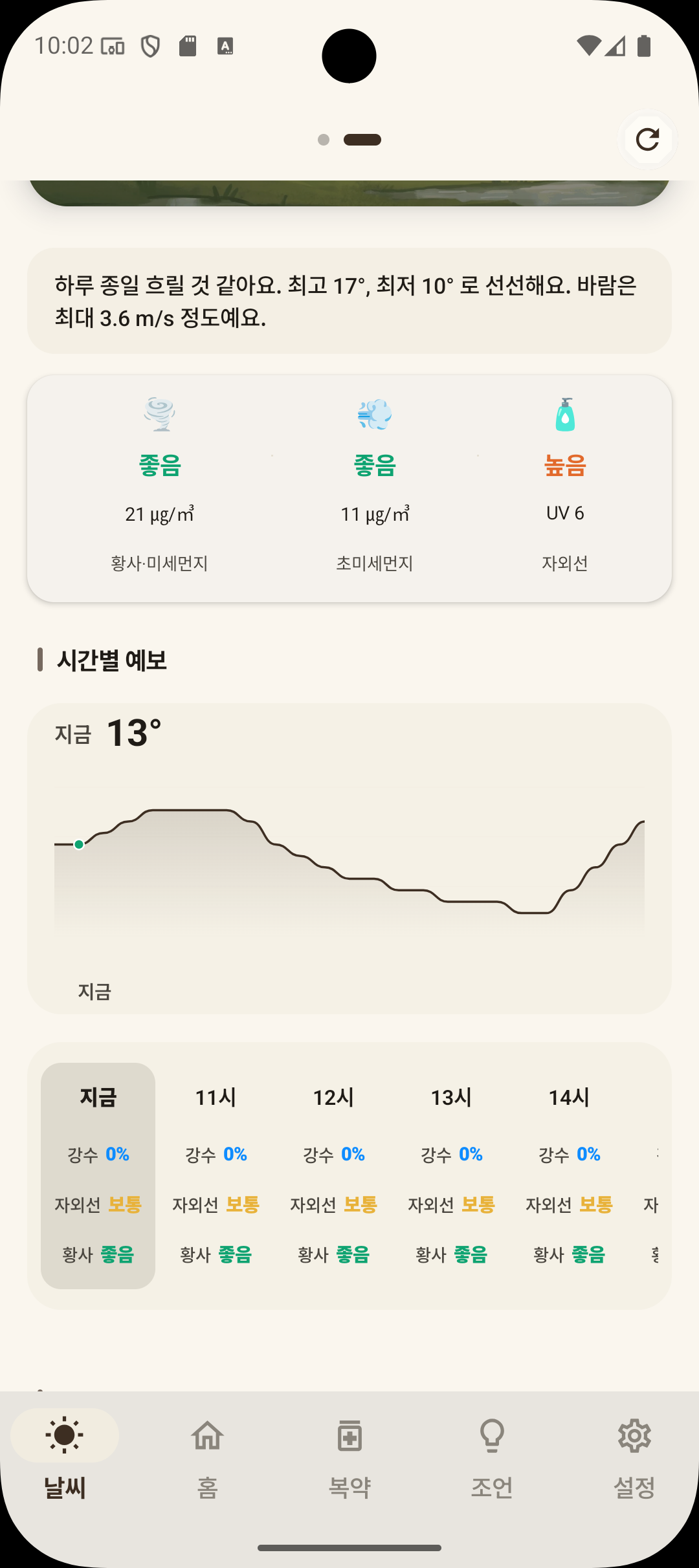The height and width of the screenshot is (1568, 699).
Task: Tap the 좋음 label under the tornado icon
Action: [x=160, y=464]
